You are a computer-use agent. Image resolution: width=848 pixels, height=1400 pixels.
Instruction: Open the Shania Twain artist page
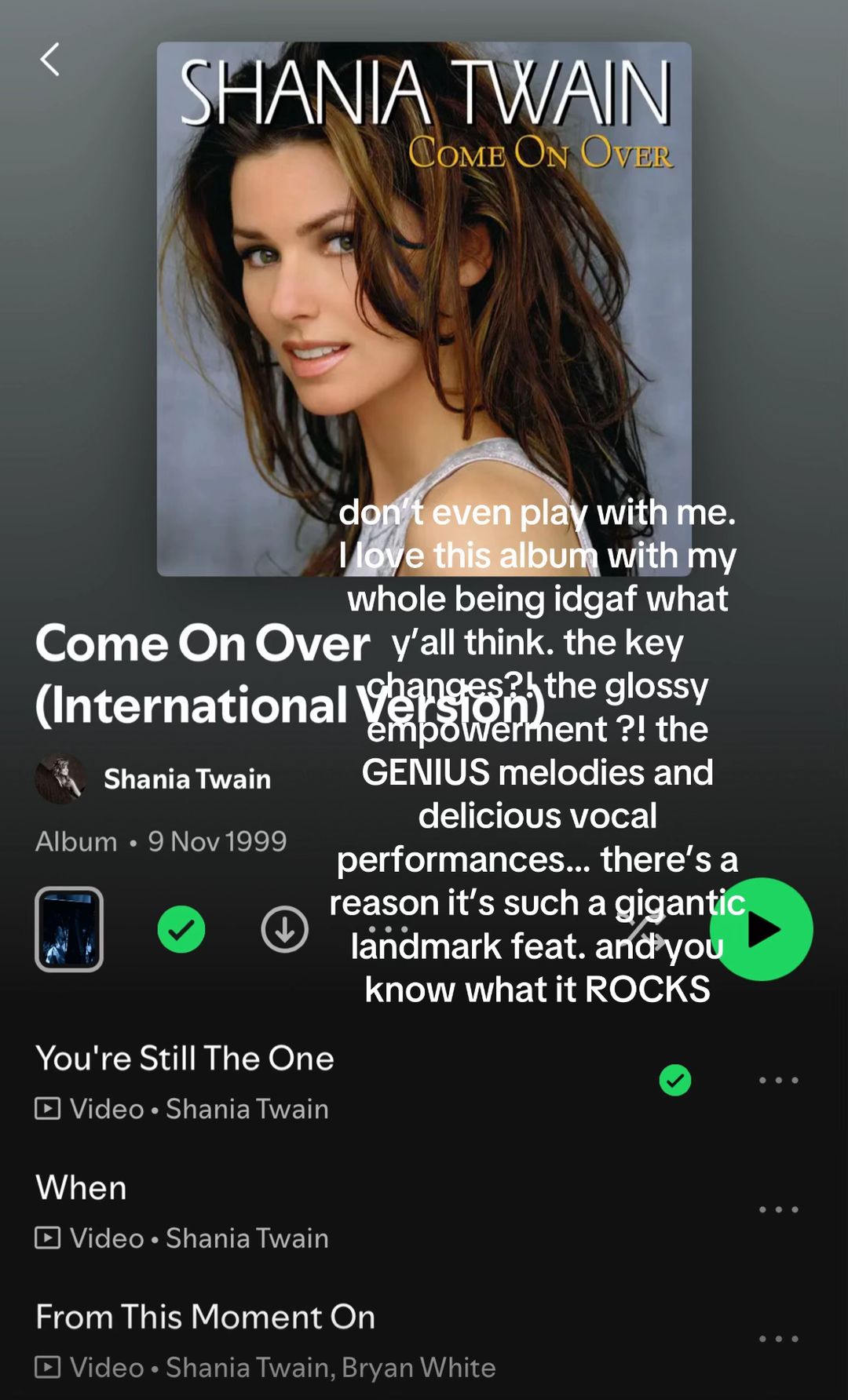(187, 778)
